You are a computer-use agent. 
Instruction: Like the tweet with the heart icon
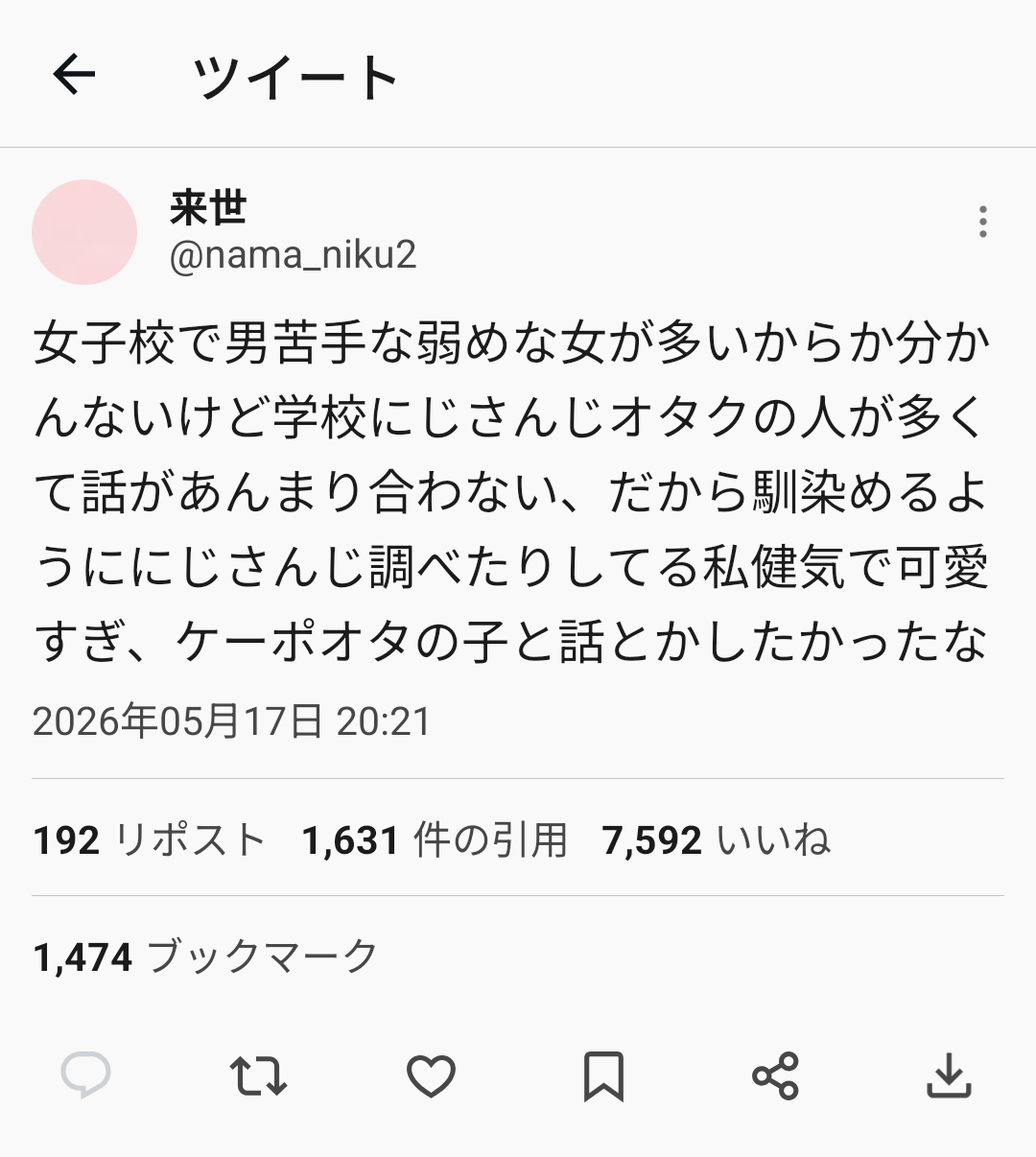tap(431, 1075)
